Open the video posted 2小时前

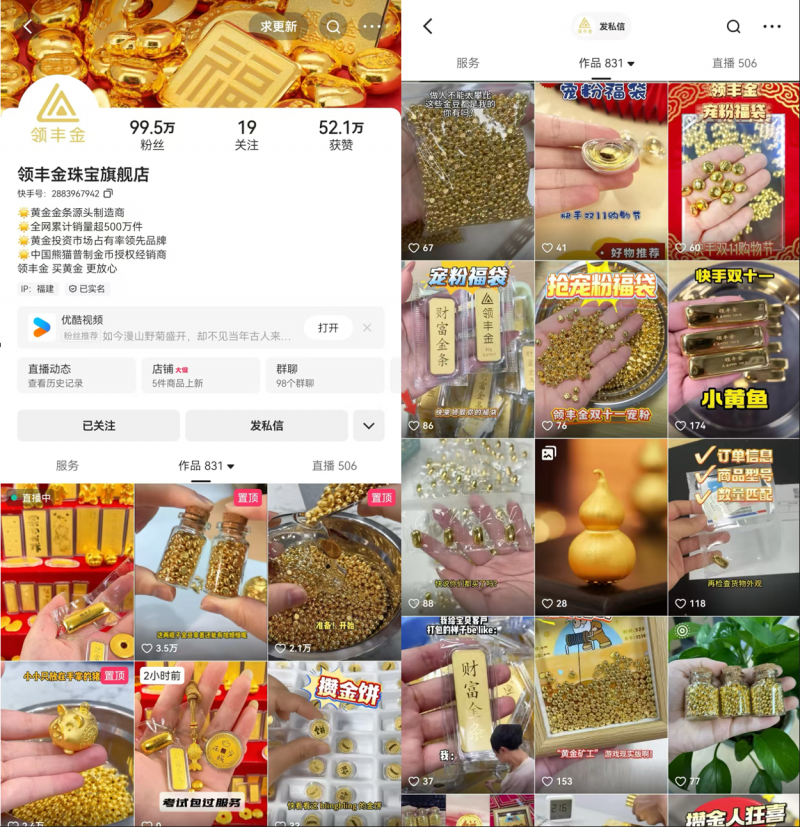coord(200,740)
